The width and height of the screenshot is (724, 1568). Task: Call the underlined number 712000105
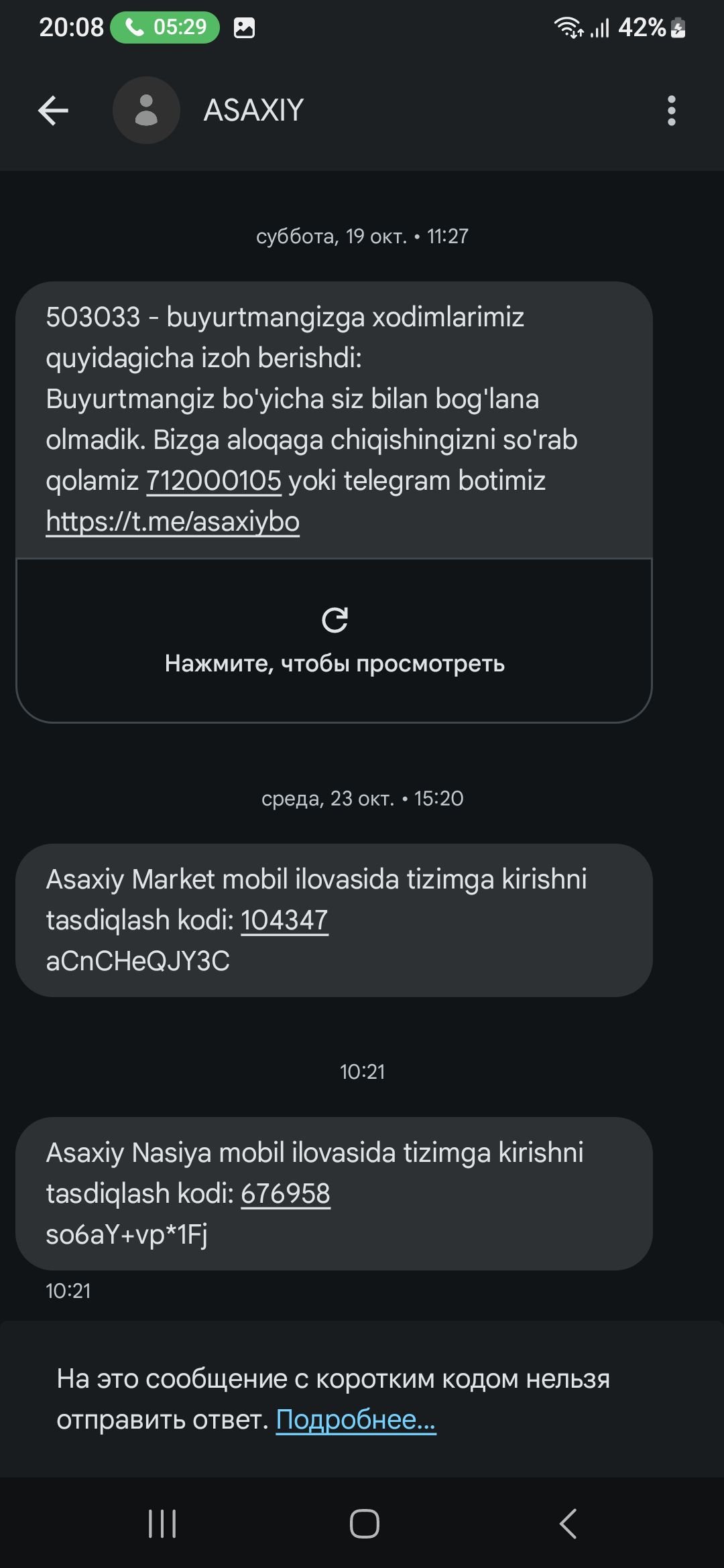214,481
